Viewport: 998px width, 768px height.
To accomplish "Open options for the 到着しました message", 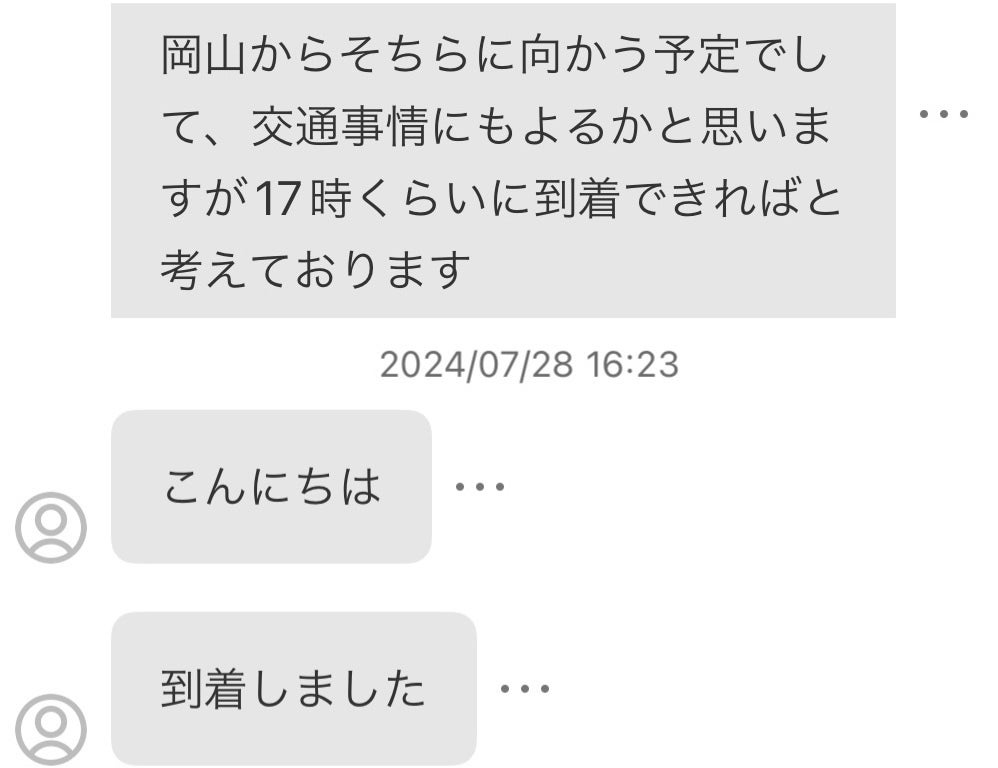I will pos(525,689).
